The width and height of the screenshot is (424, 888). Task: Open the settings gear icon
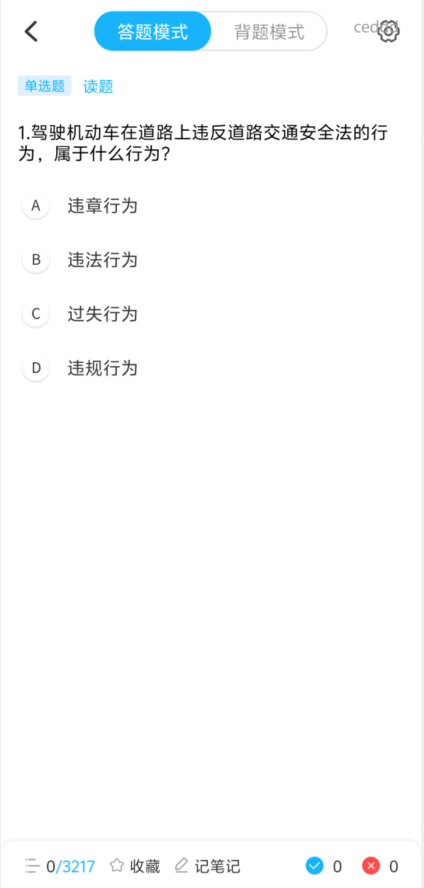point(389,31)
